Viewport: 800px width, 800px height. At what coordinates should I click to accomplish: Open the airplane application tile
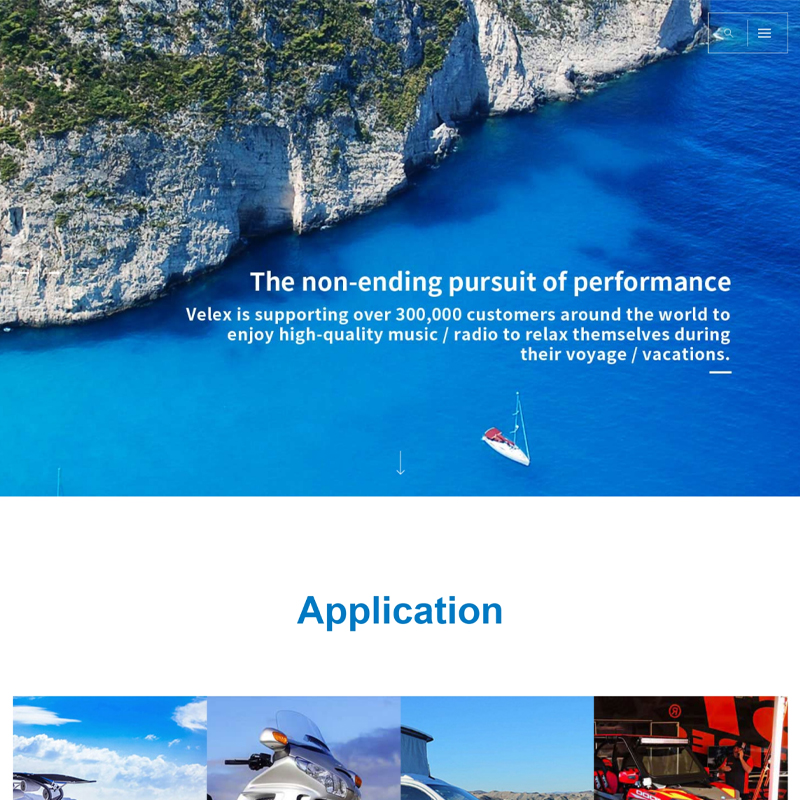click(x=110, y=748)
